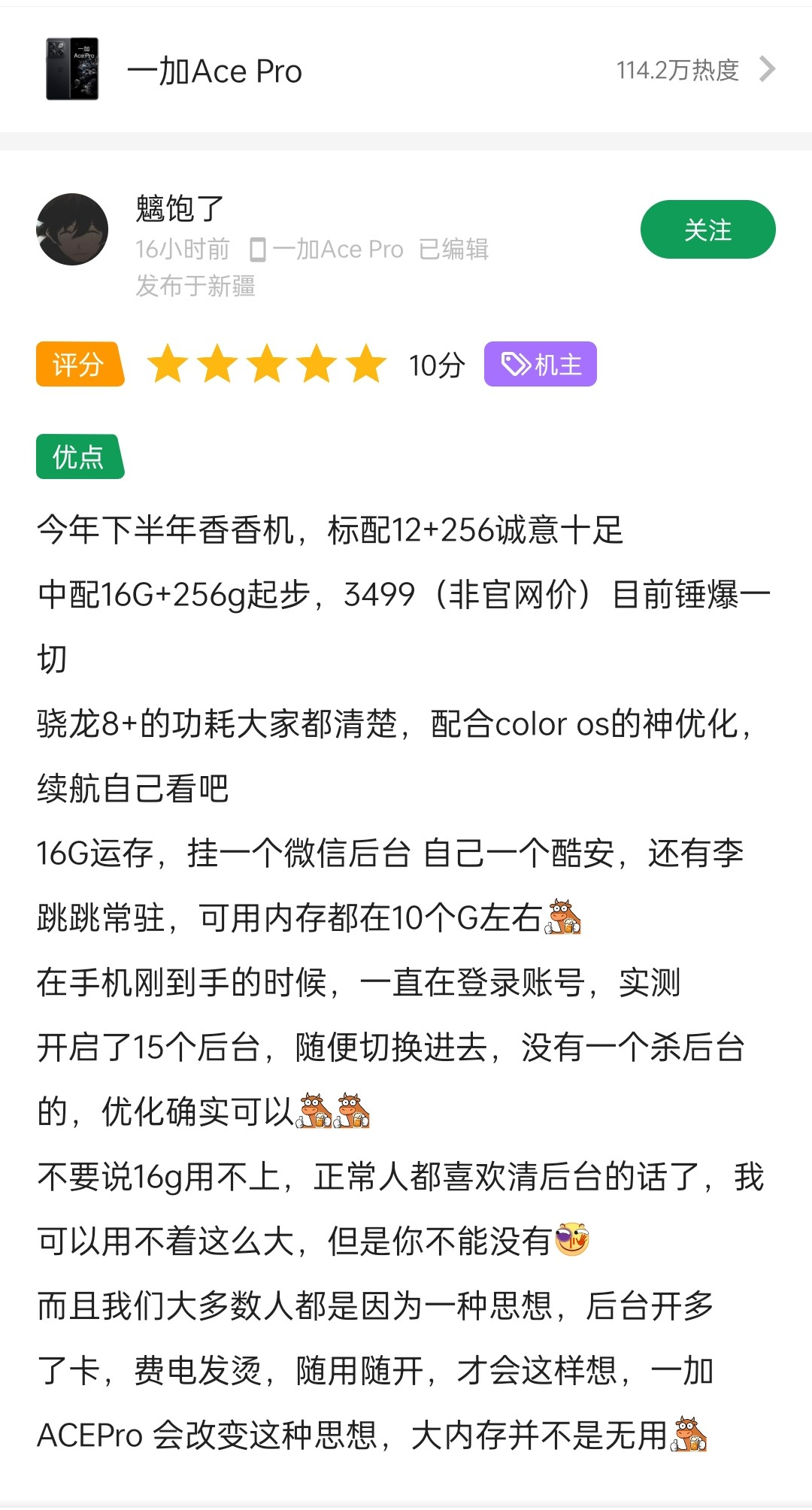Toggle follow with the green 关注 button
The width and height of the screenshot is (812, 1510).
pos(707,229)
